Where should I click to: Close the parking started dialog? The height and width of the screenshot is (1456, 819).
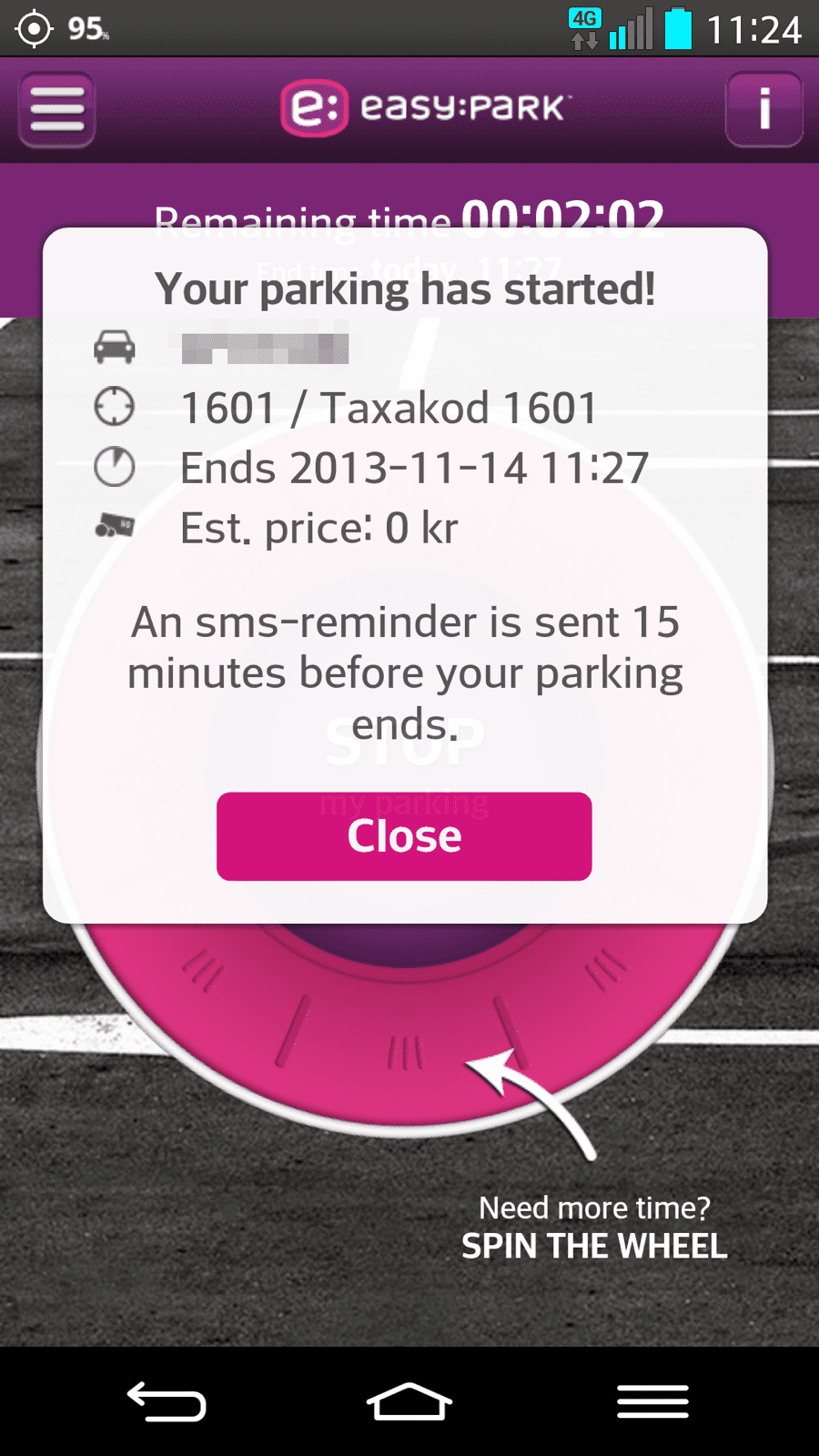(x=404, y=836)
